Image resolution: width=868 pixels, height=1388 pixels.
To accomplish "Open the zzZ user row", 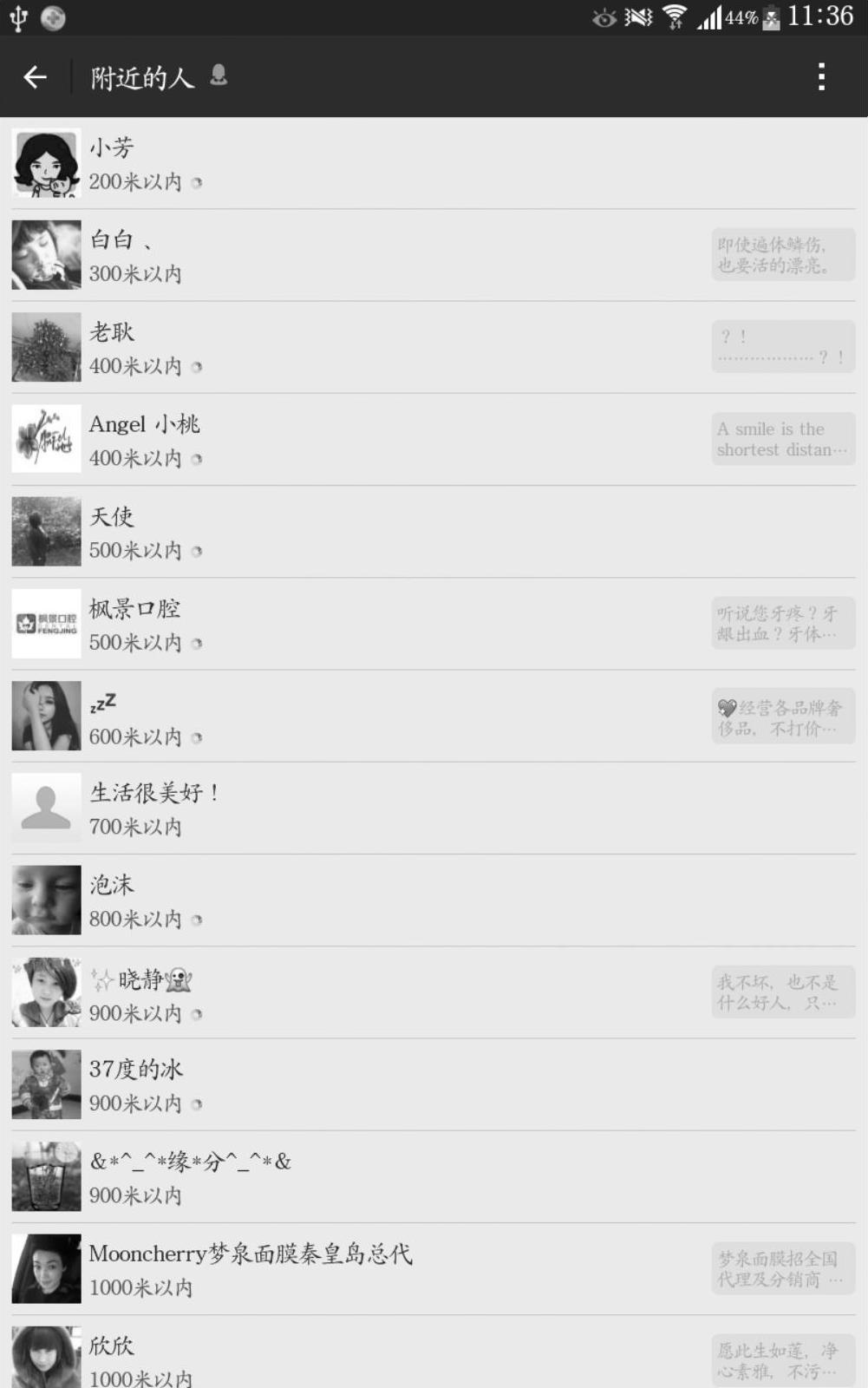I will pos(347,717).
